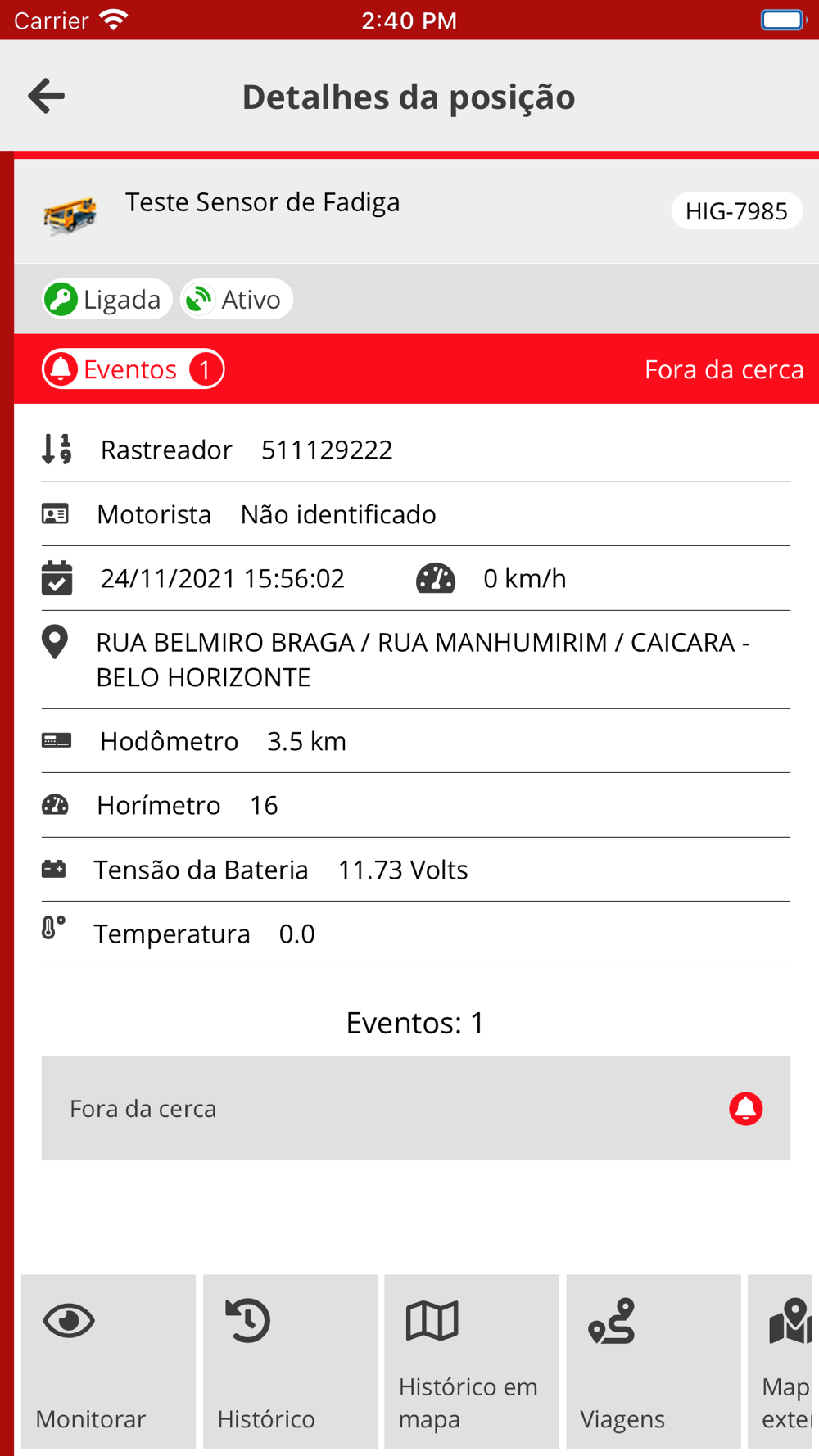This screenshot has width=819, height=1456.
Task: Open Histórico em mapa
Action: [472, 1361]
